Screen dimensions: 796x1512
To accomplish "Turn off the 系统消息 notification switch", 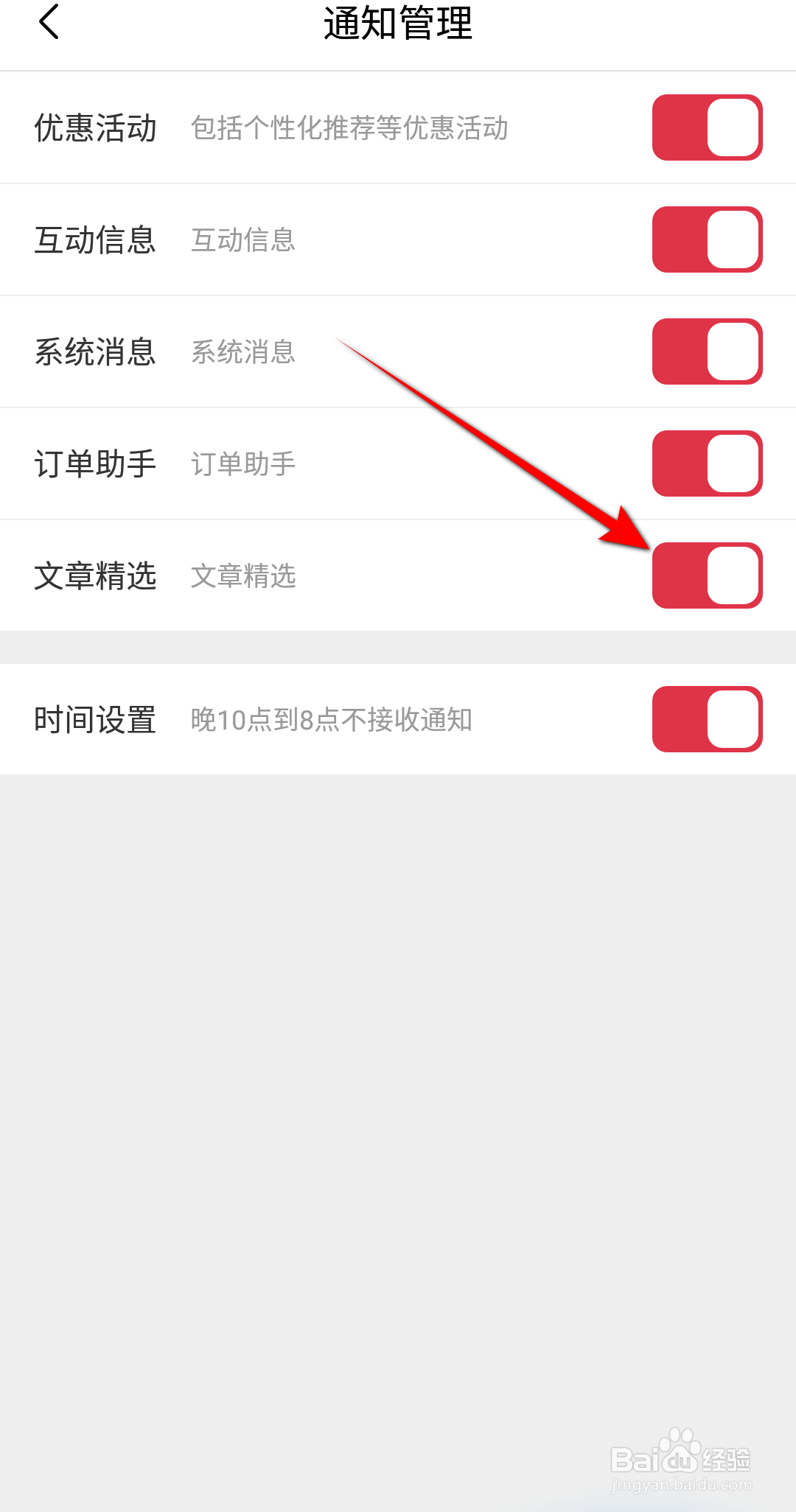I will tap(706, 351).
